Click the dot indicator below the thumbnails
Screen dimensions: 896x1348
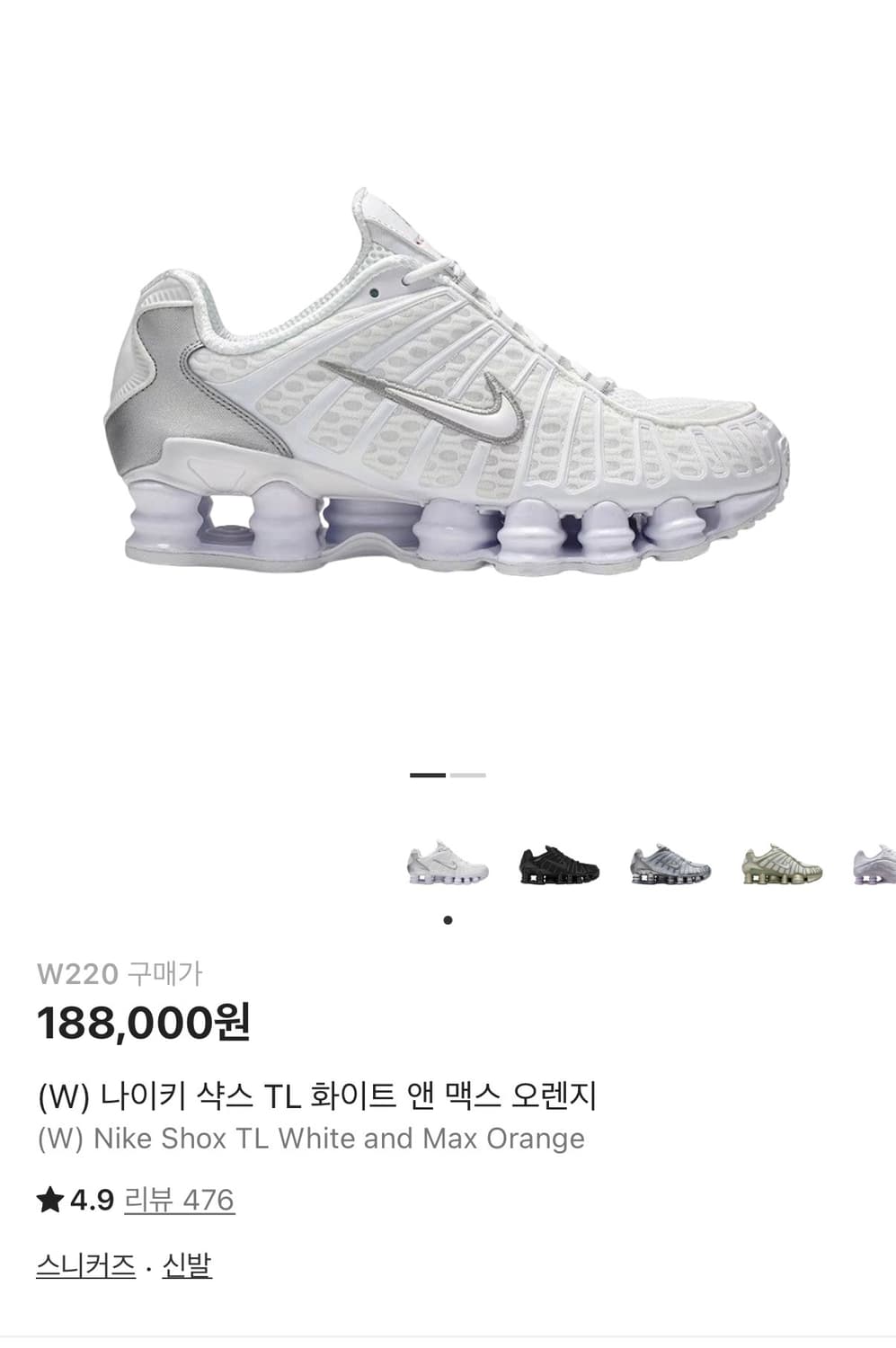click(448, 919)
